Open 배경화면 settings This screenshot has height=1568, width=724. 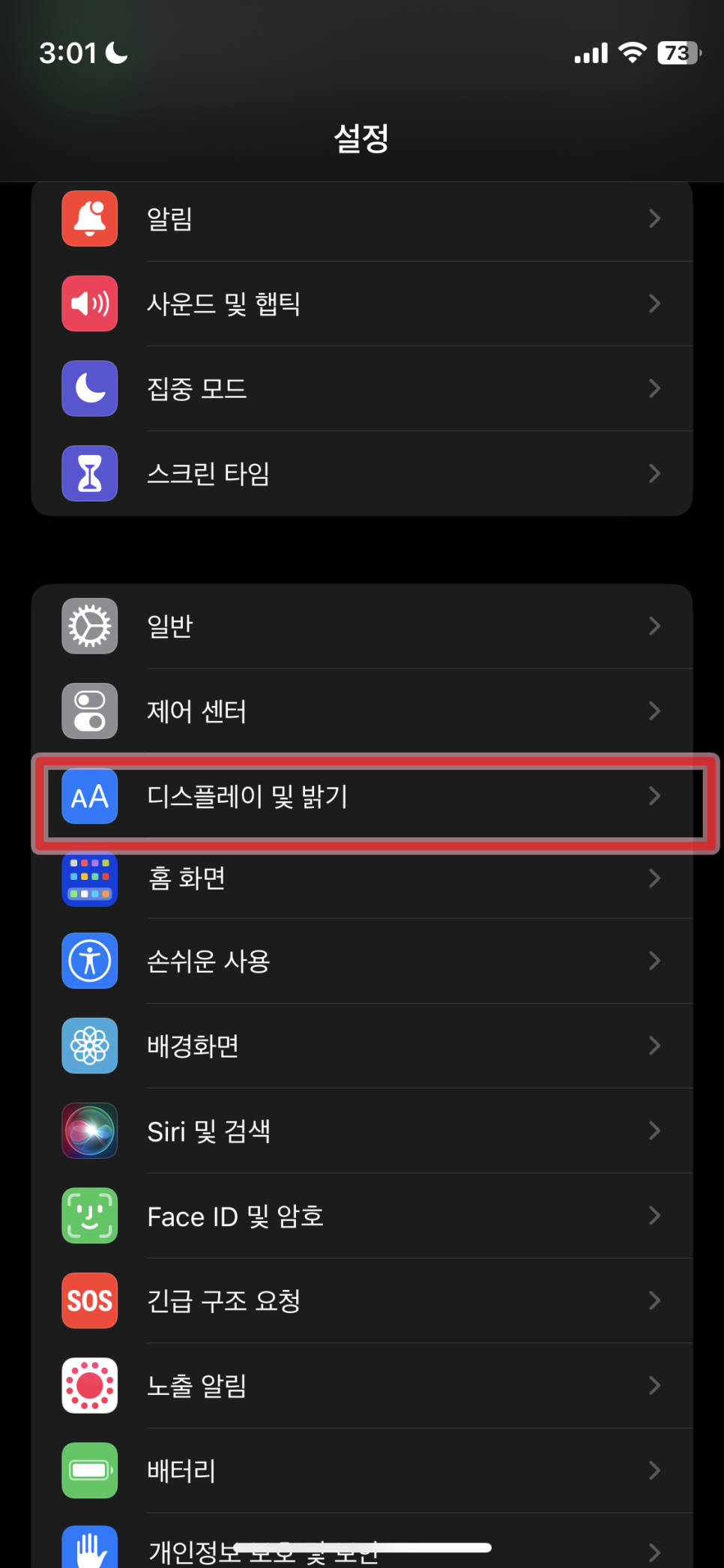point(361,1046)
